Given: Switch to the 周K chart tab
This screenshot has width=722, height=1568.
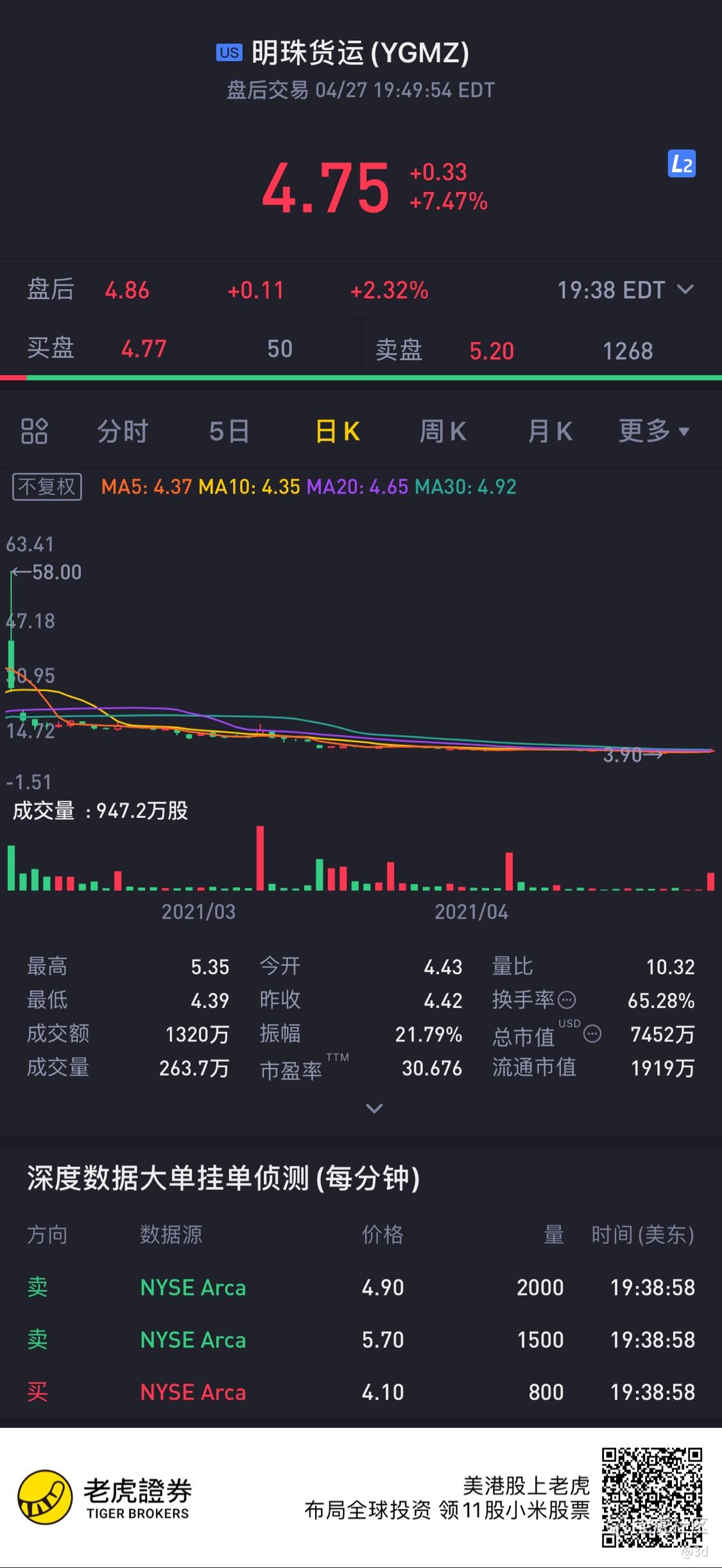Looking at the screenshot, I should tap(443, 431).
